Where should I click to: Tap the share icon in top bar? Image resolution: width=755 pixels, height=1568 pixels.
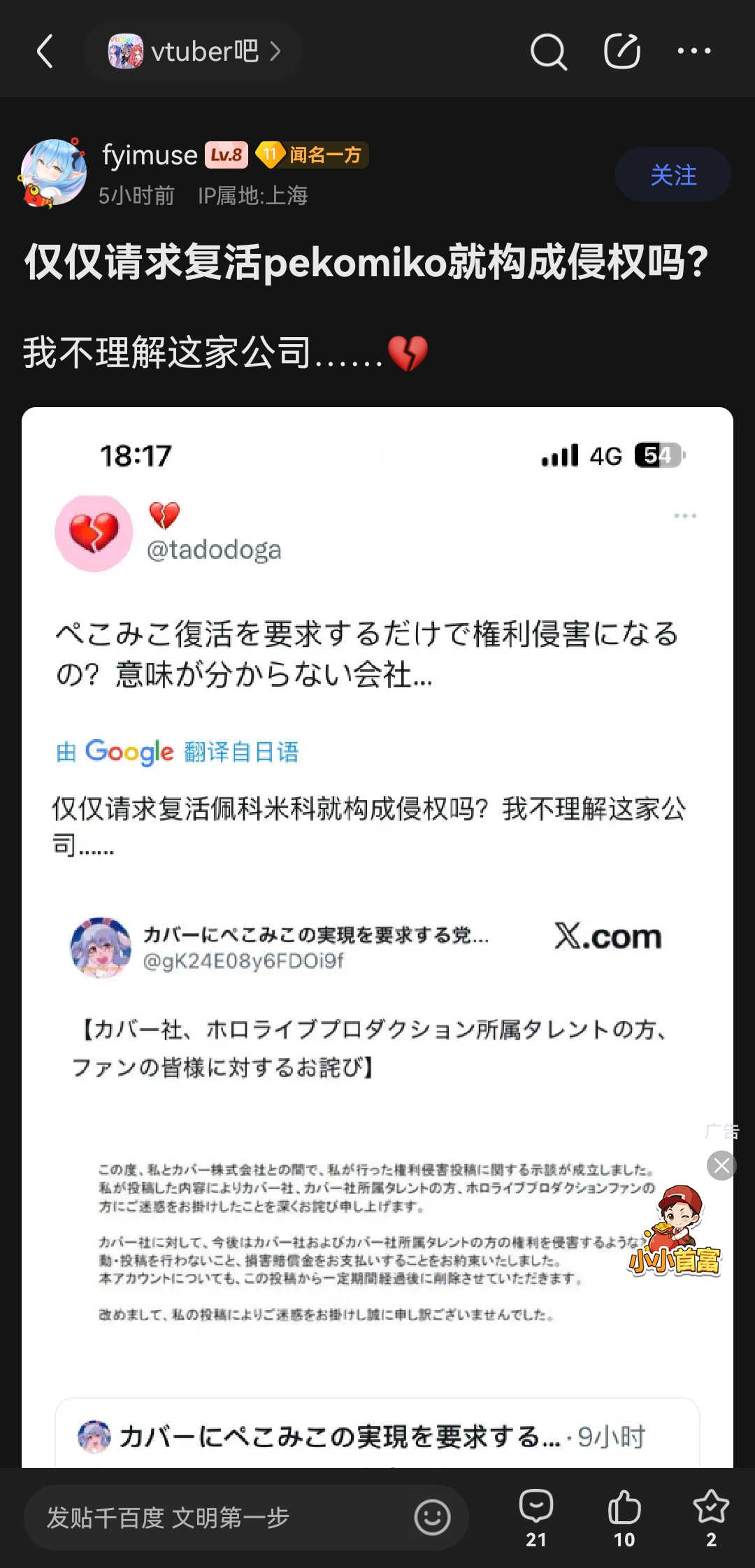pyautogui.click(x=621, y=51)
